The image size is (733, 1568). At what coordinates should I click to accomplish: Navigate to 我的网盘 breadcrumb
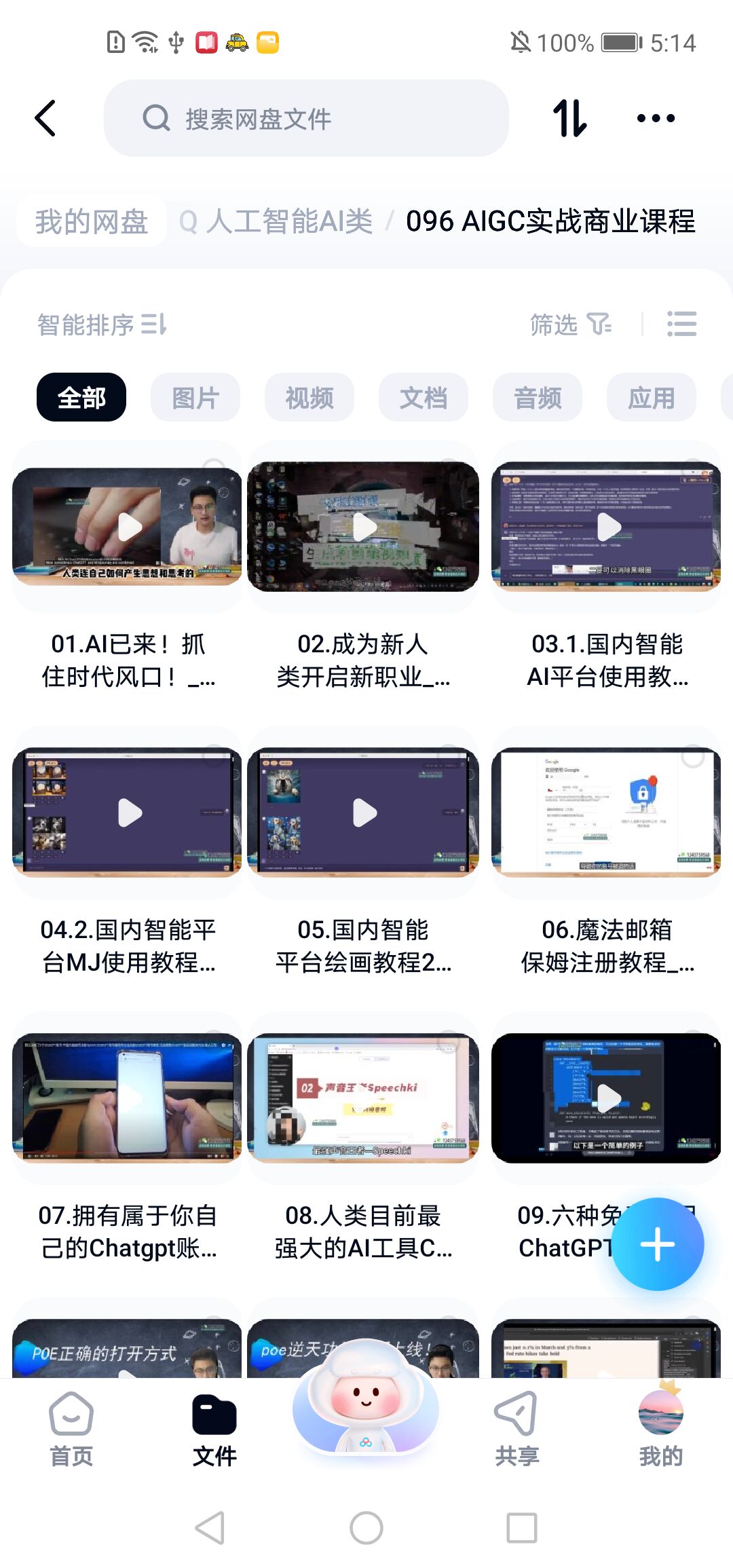click(92, 221)
